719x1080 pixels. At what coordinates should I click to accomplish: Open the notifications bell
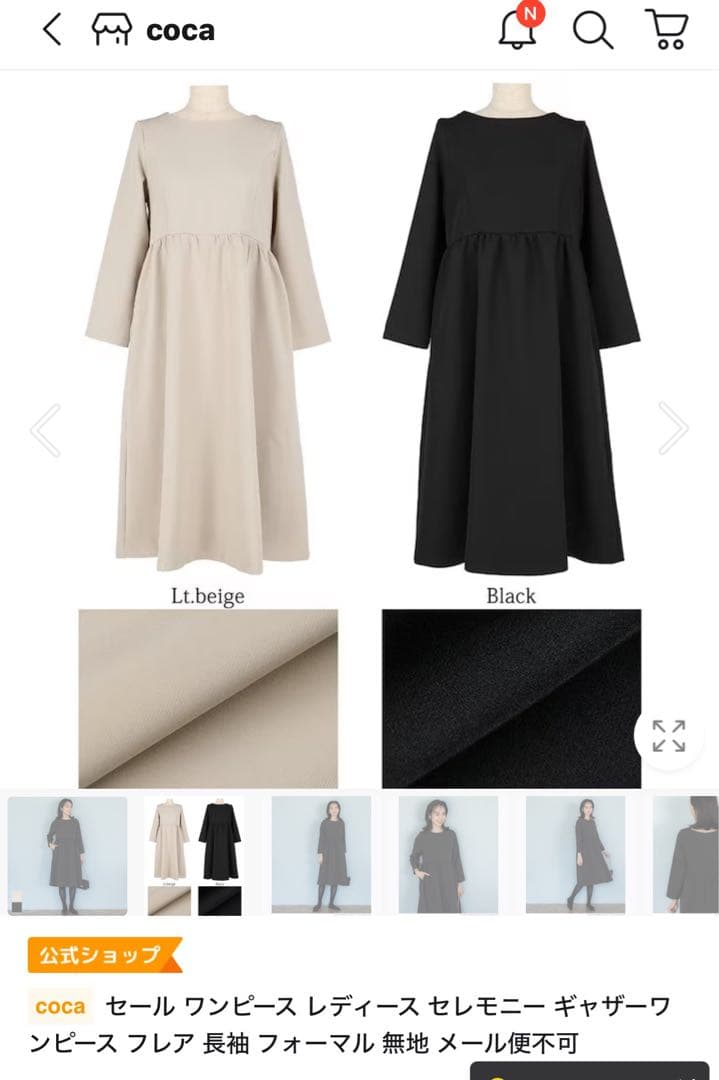517,29
